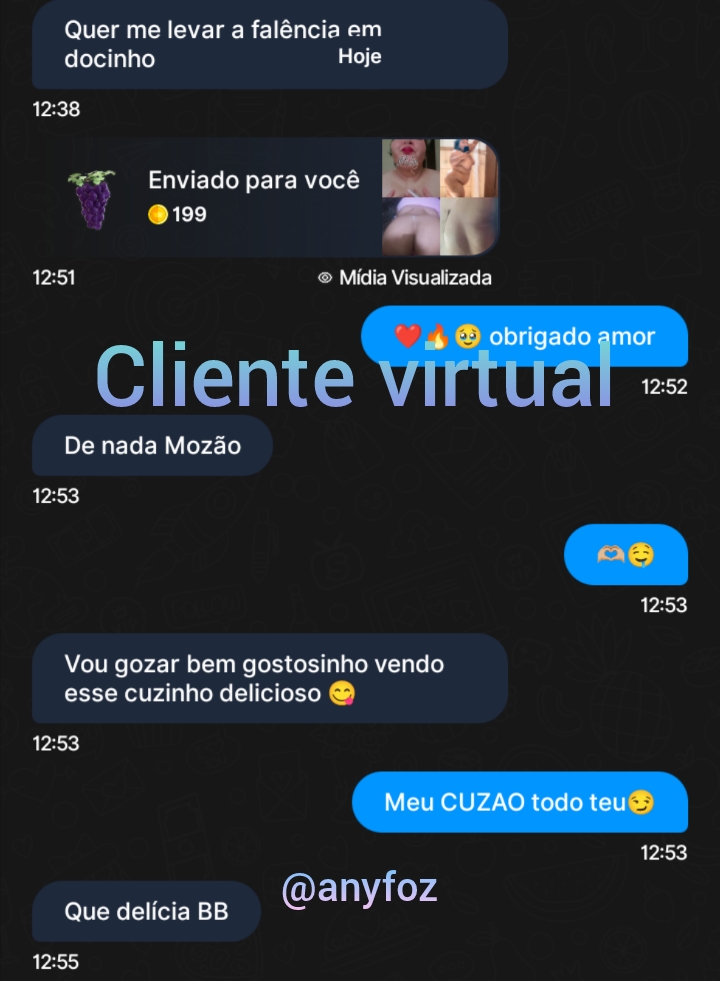Screen dimensions: 720x981
Task: Tap the De nada Mozão message bubble
Action: click(x=151, y=447)
